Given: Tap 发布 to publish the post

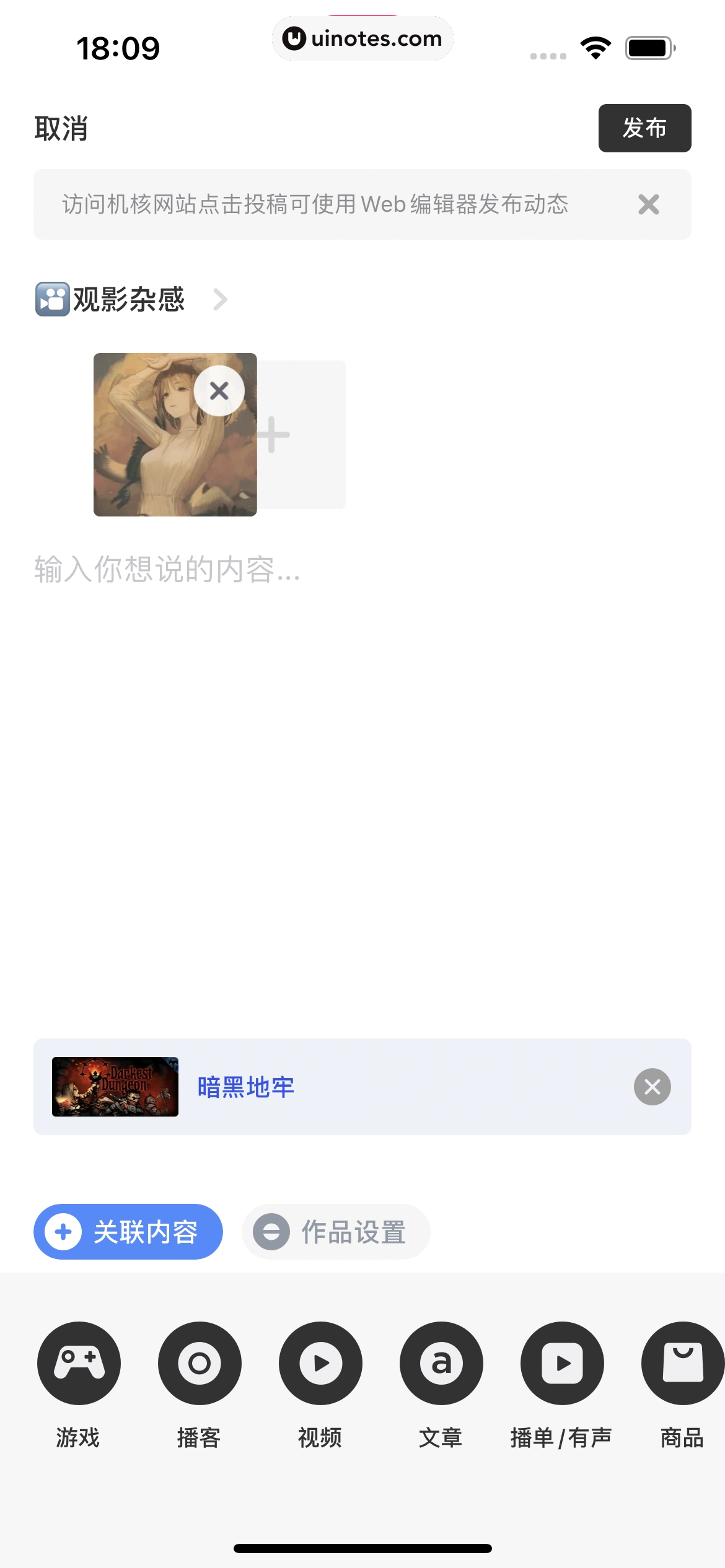Looking at the screenshot, I should [644, 128].
